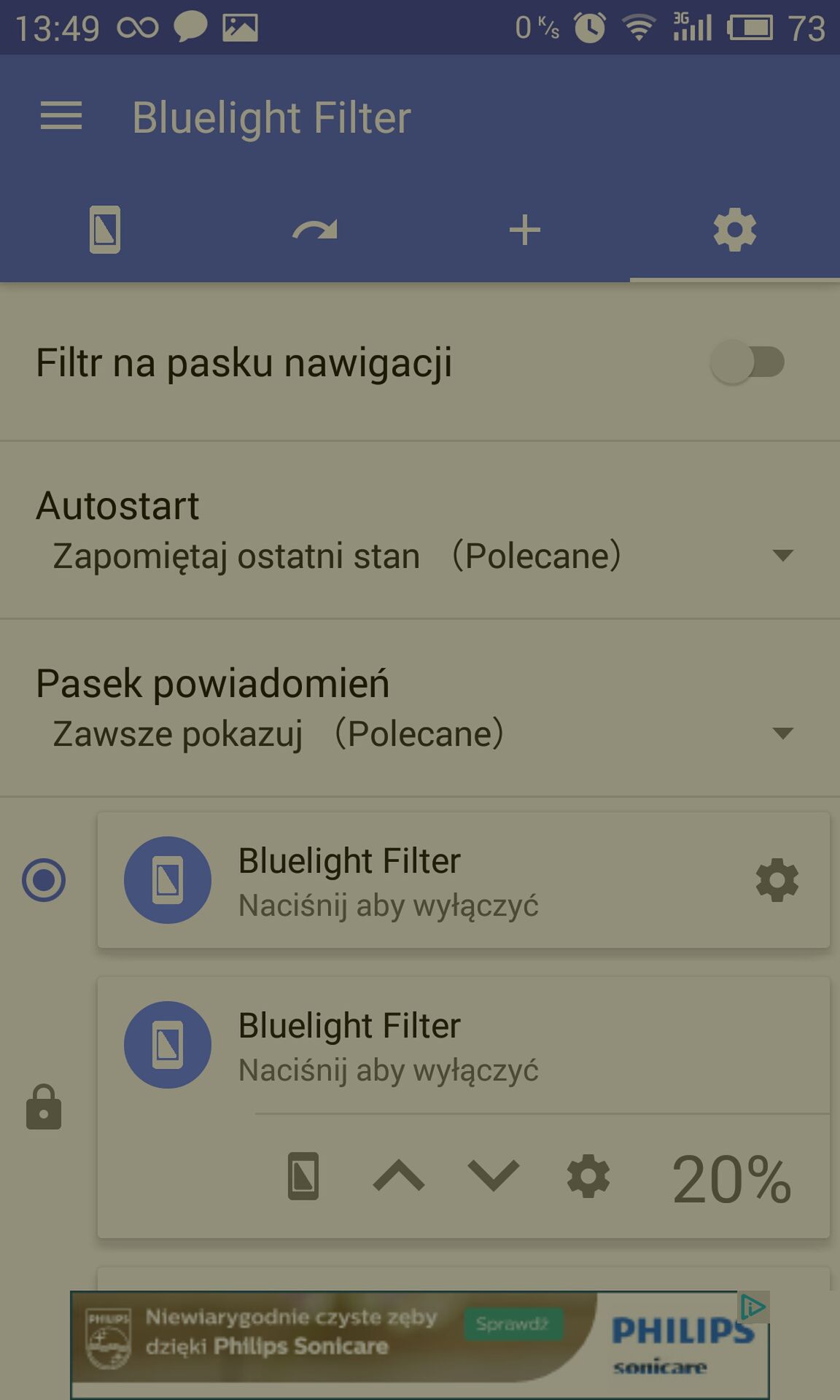Open the Philips Sonicare ad banner
840x1400 pixels.
(420, 1345)
